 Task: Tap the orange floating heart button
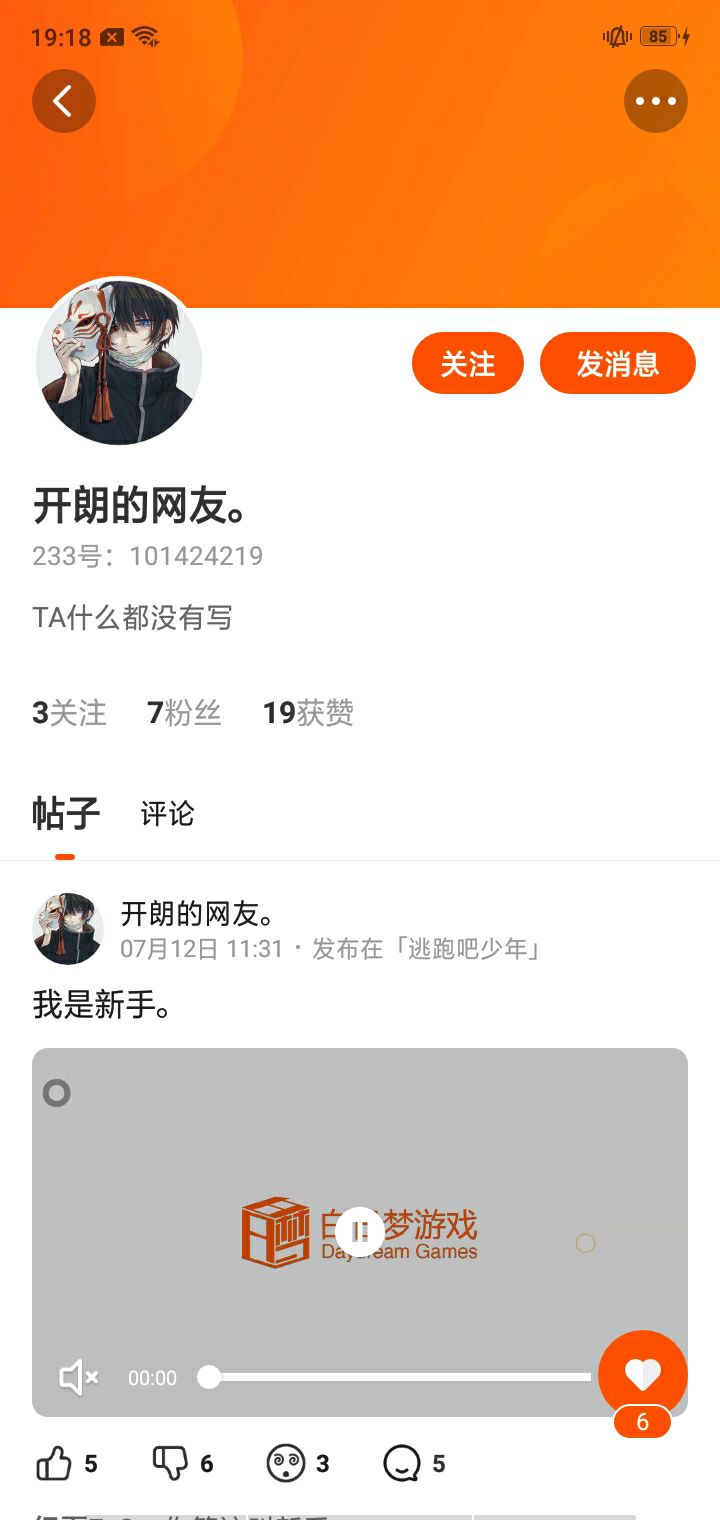point(643,1375)
